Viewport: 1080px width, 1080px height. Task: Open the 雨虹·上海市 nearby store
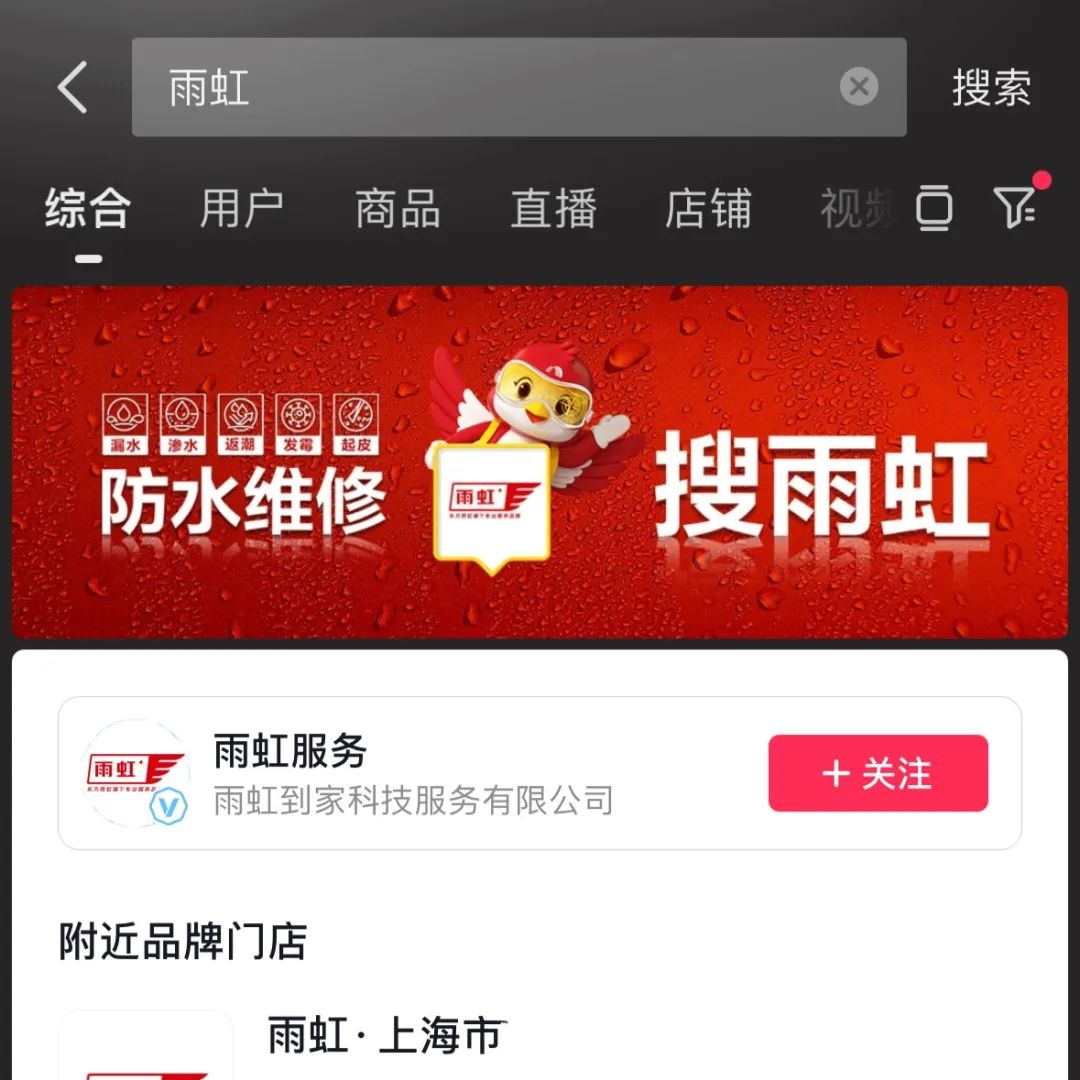coord(386,1038)
